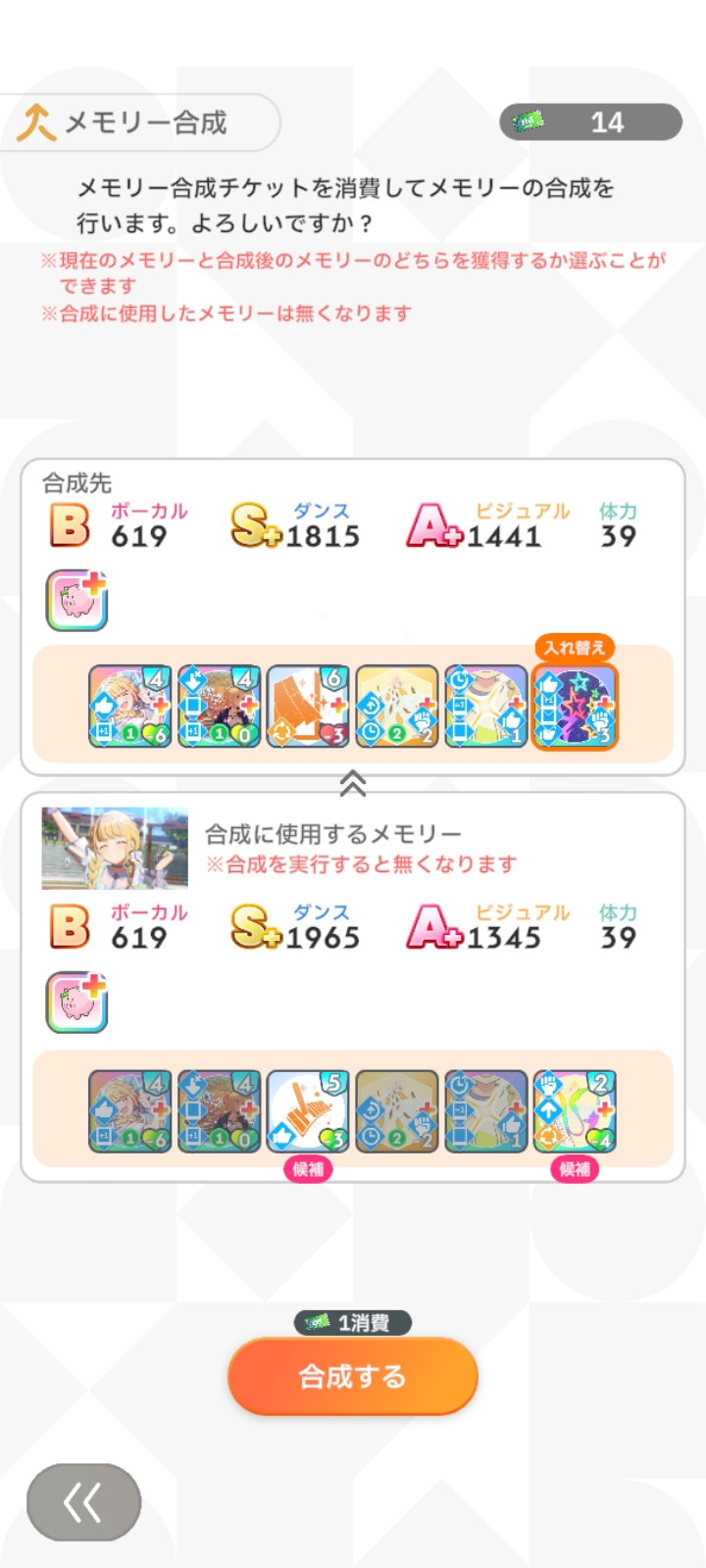Select the 入れ替え highlighted skill card
Image resolution: width=706 pixels, height=1568 pixels.
[x=575, y=707]
